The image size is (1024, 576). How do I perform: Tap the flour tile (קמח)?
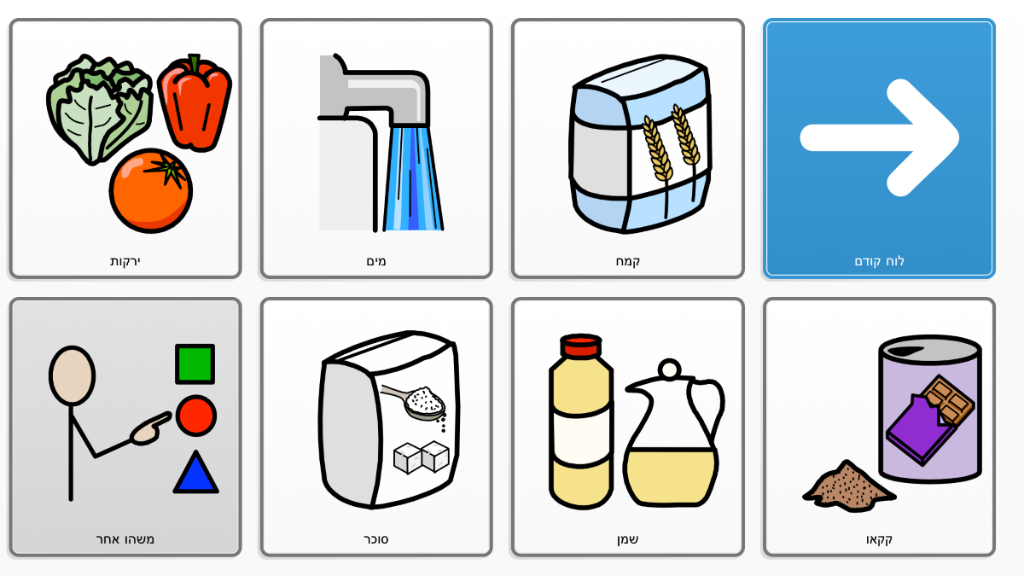(x=627, y=148)
